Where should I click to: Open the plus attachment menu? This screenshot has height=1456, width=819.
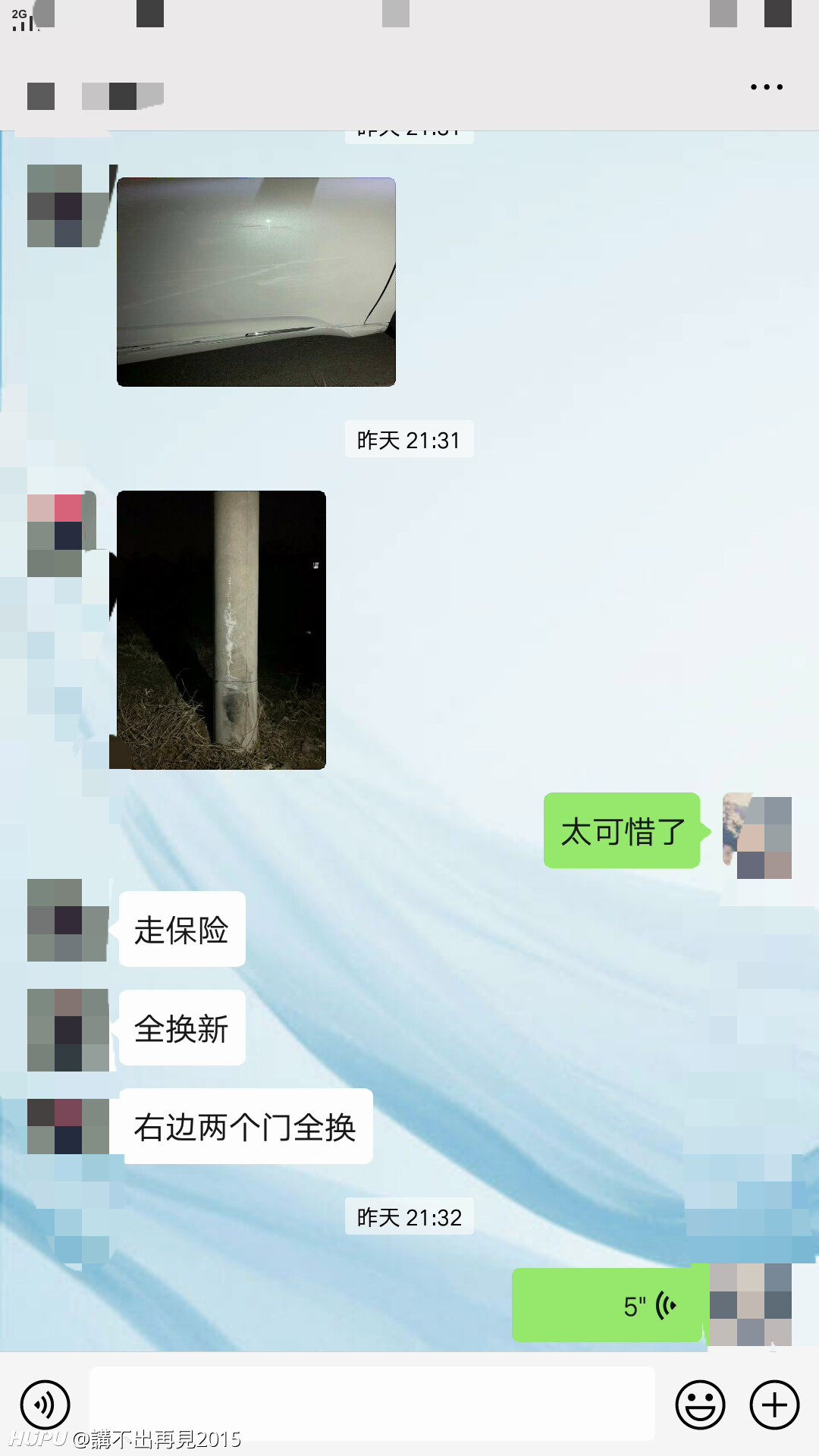tap(774, 1405)
